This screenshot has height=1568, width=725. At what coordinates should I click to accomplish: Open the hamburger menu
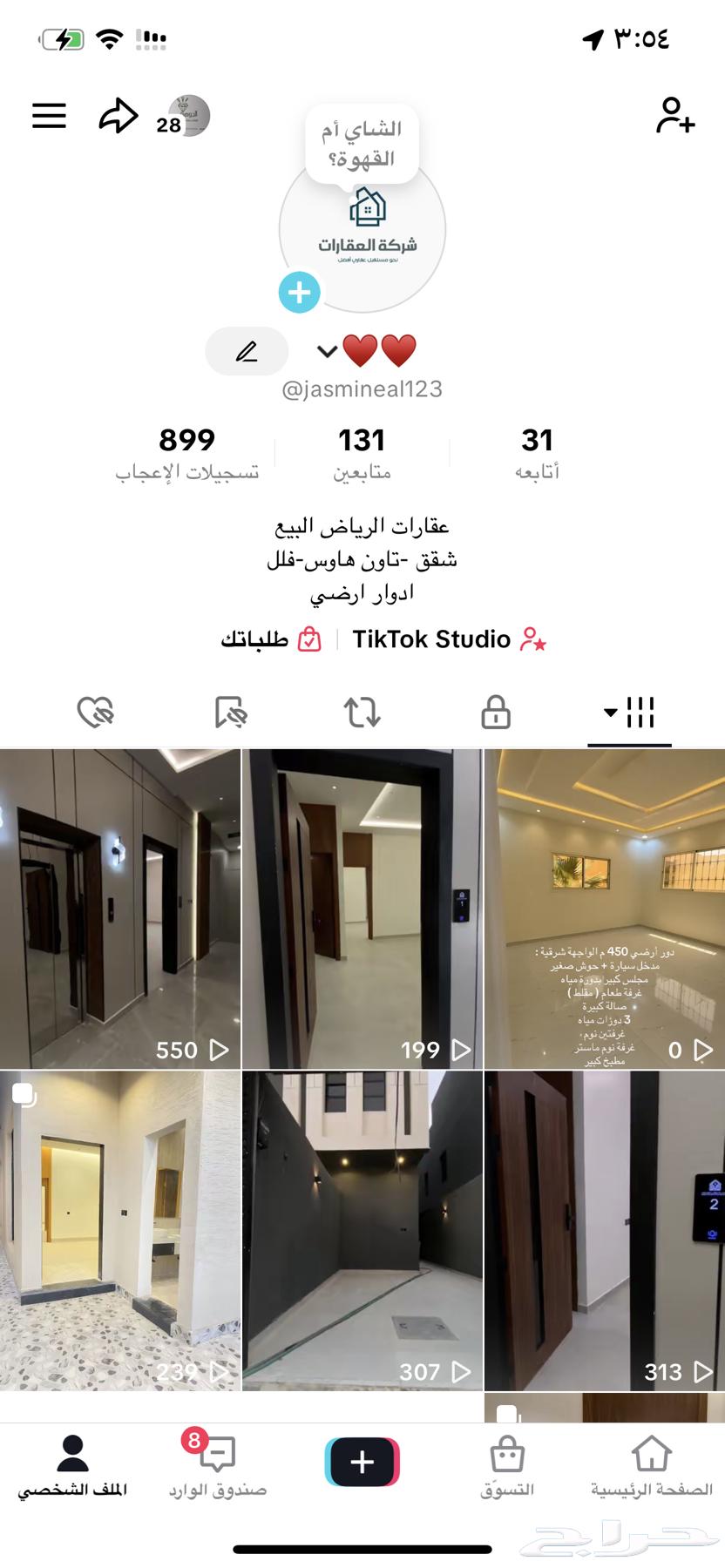coord(50,115)
